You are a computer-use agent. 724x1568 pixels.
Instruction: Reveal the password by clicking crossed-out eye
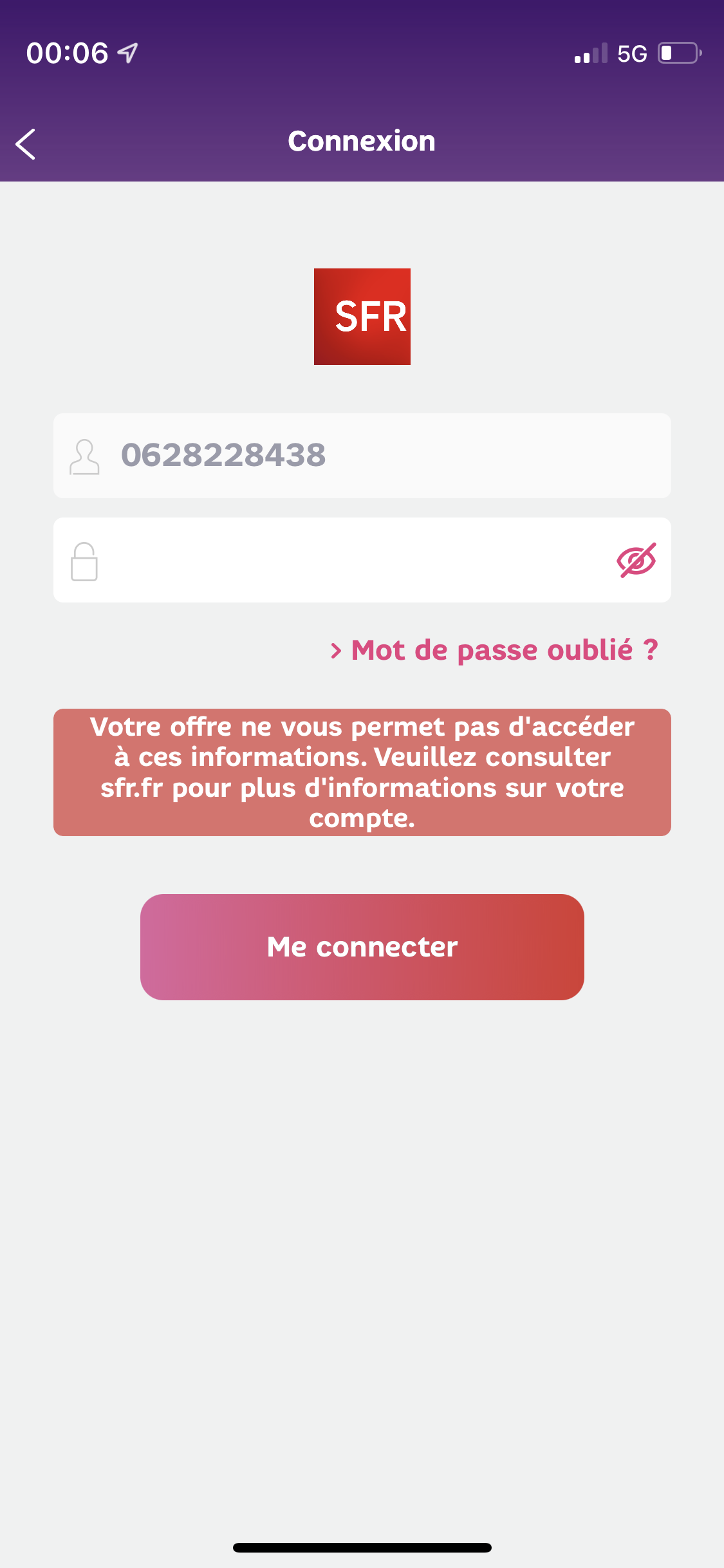point(637,559)
